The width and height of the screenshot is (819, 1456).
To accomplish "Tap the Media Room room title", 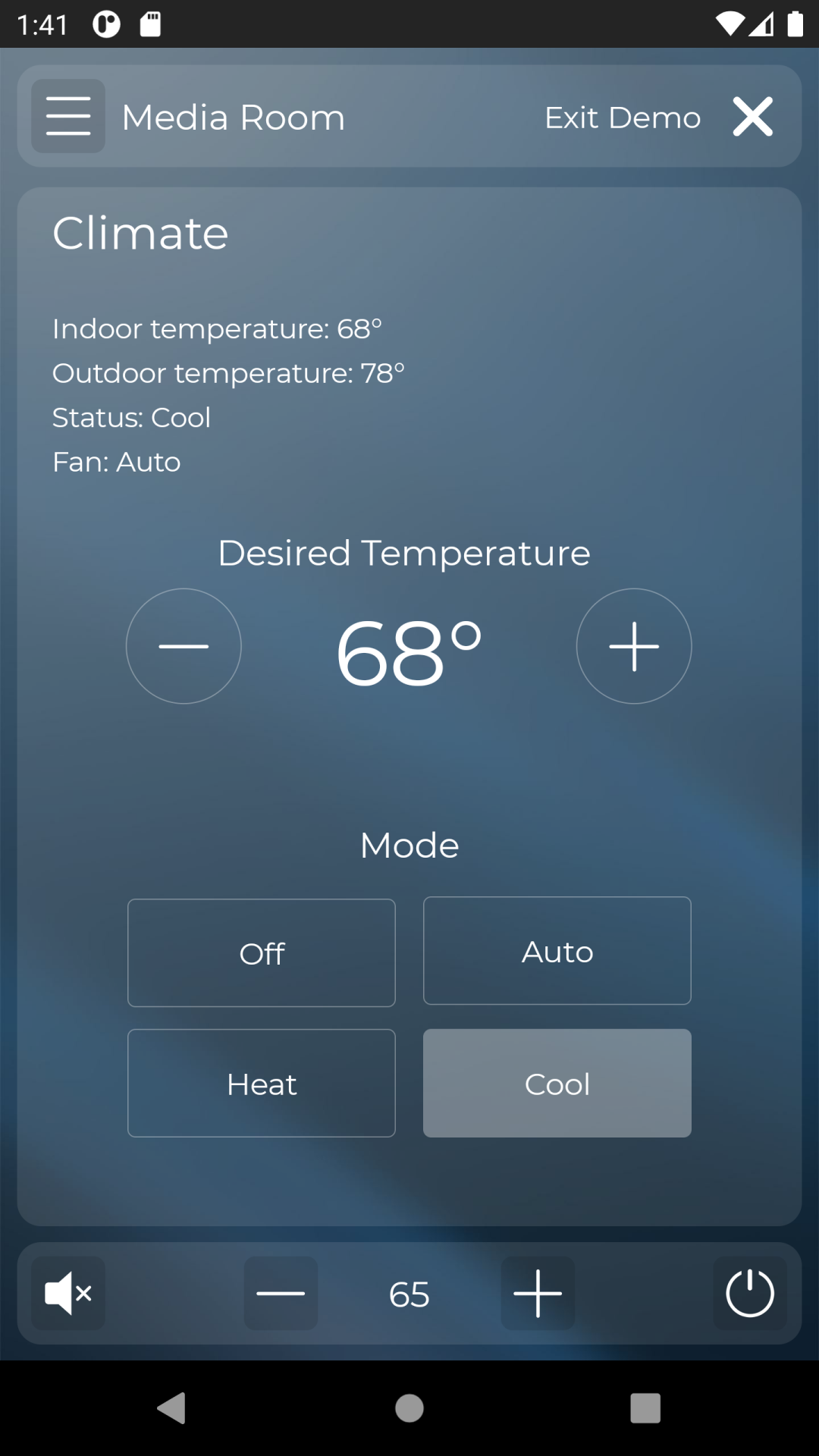I will coord(233,117).
